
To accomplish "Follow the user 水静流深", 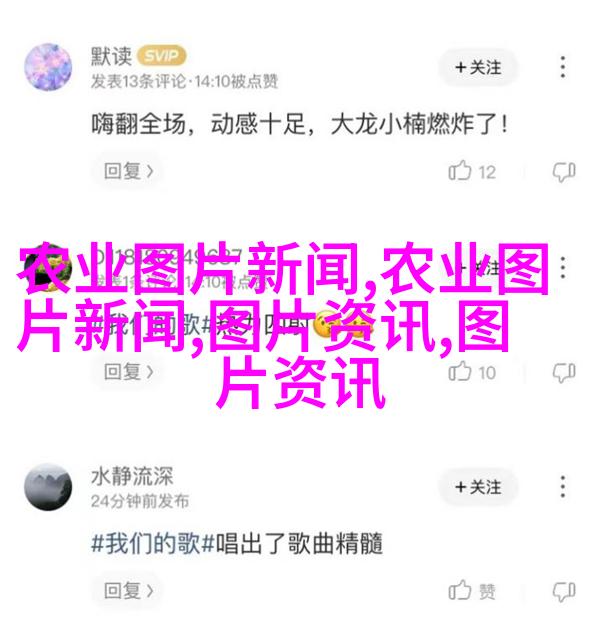I will (478, 487).
